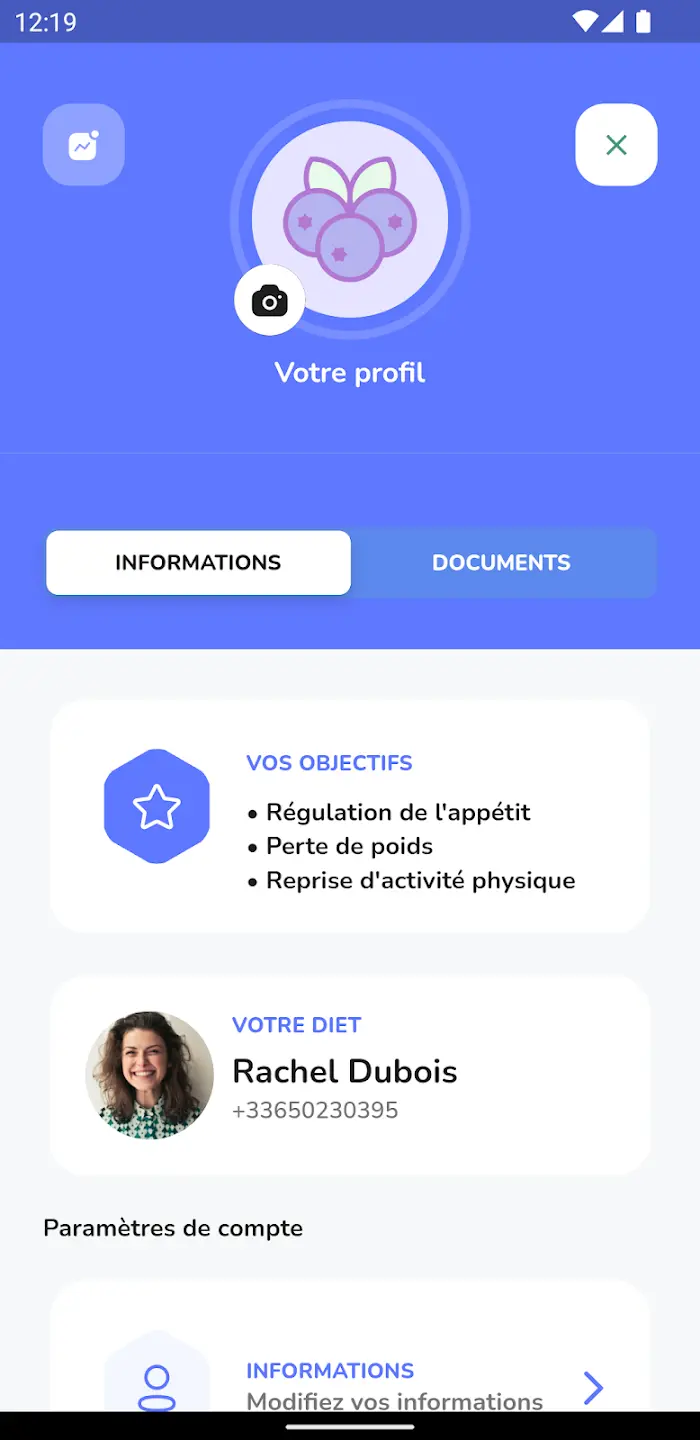
Task: Change profile photo with camera icon
Action: 269,300
